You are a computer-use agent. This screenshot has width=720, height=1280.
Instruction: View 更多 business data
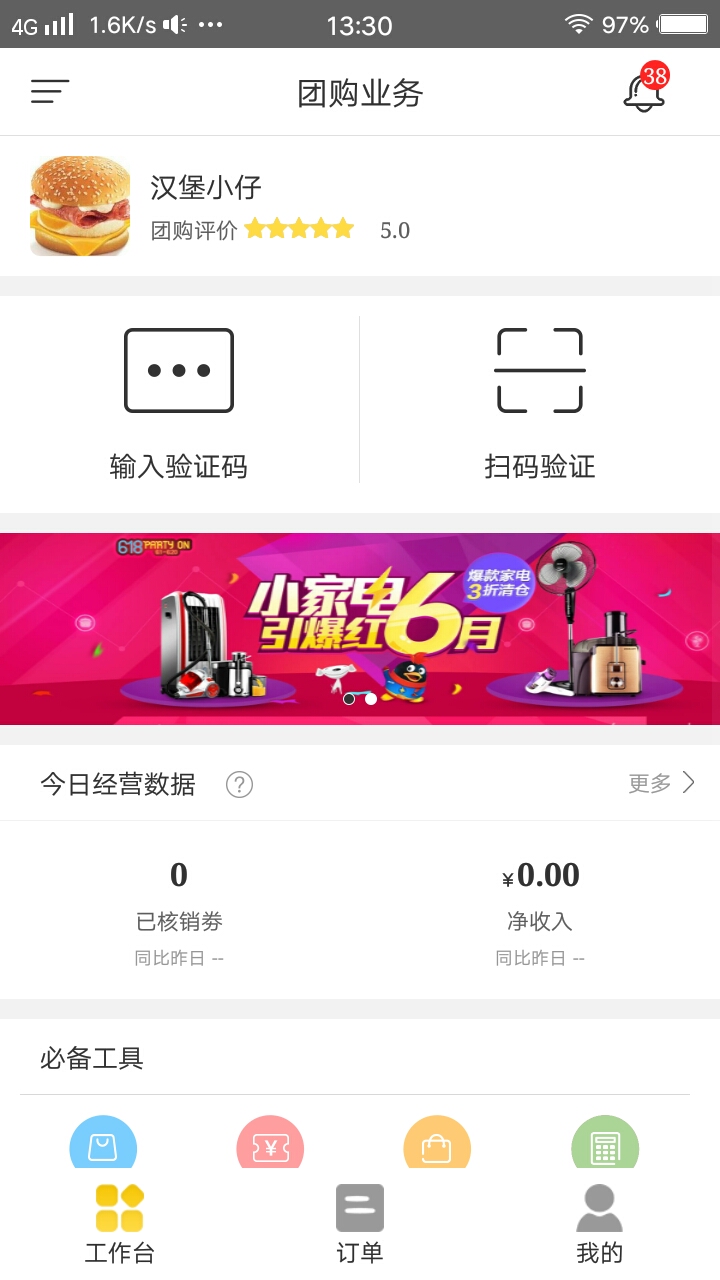[x=660, y=783]
